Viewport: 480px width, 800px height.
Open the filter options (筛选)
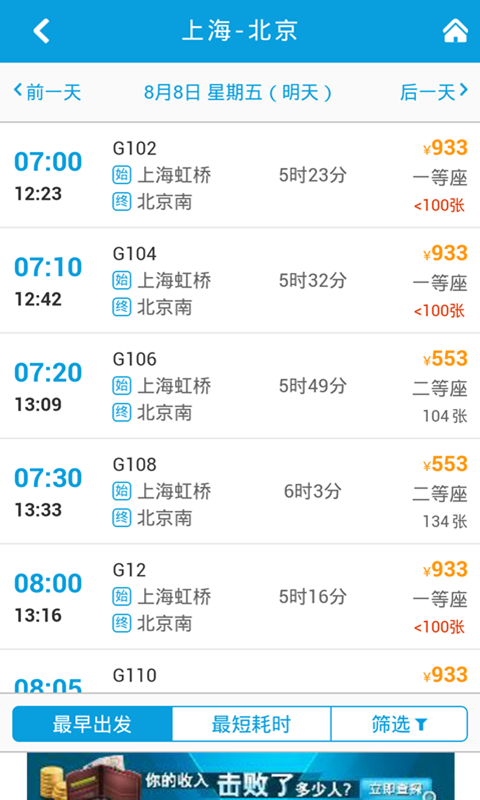click(399, 724)
